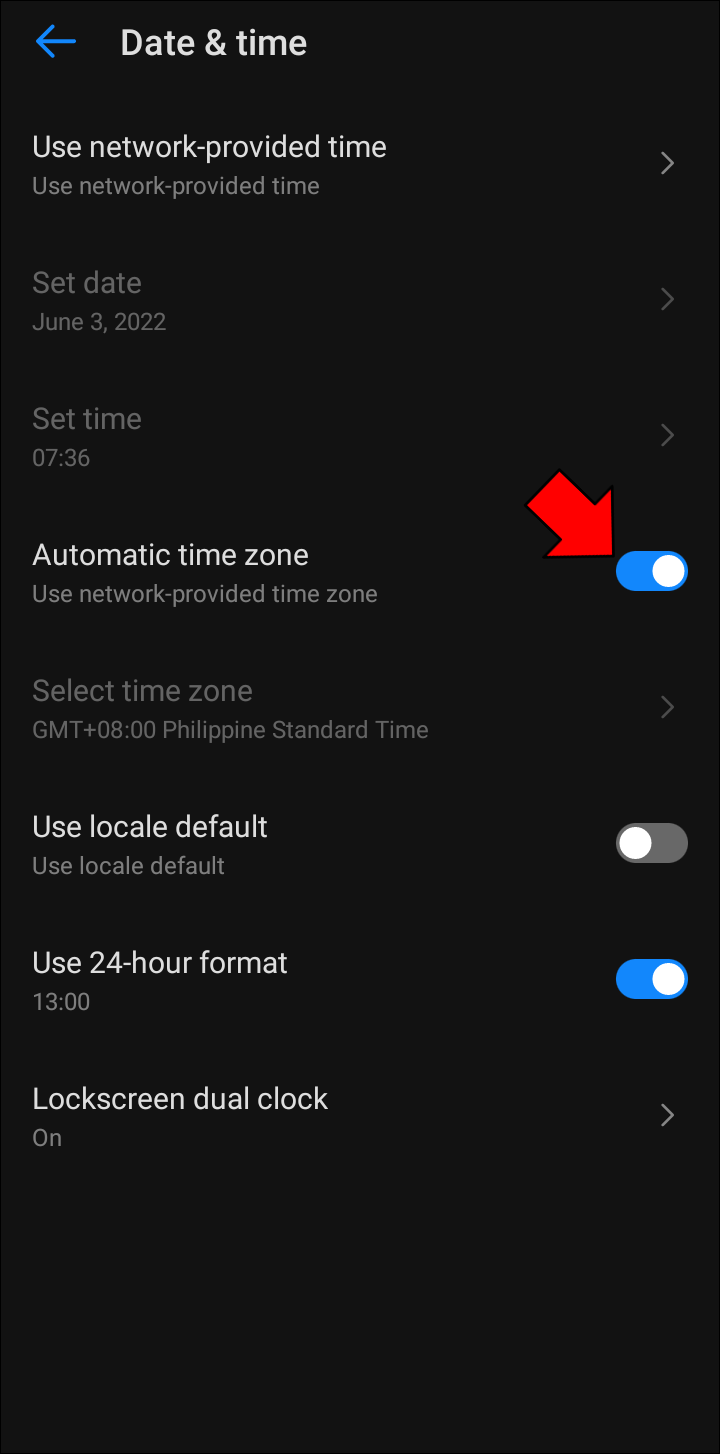The width and height of the screenshot is (720, 1454).
Task: Enable Use locale default
Action: [651, 844]
